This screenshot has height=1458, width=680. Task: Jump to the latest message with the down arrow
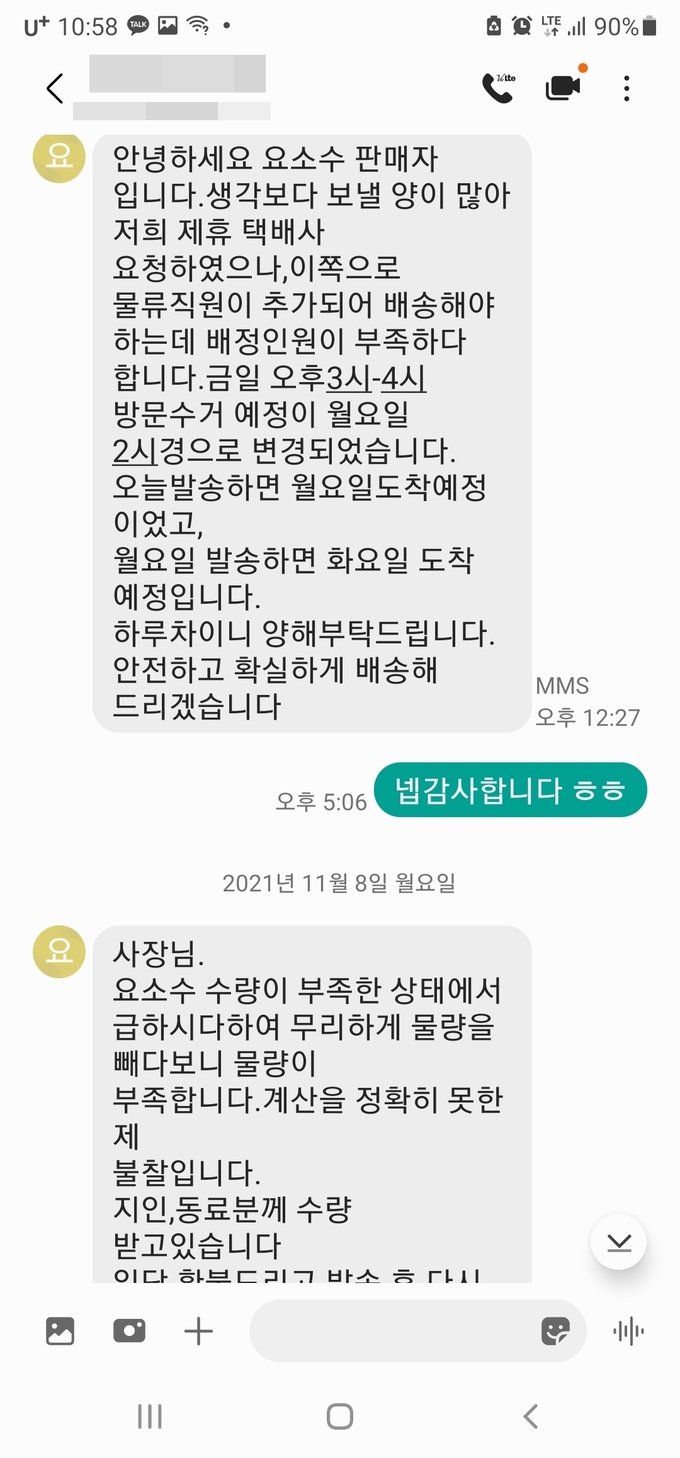[619, 1242]
